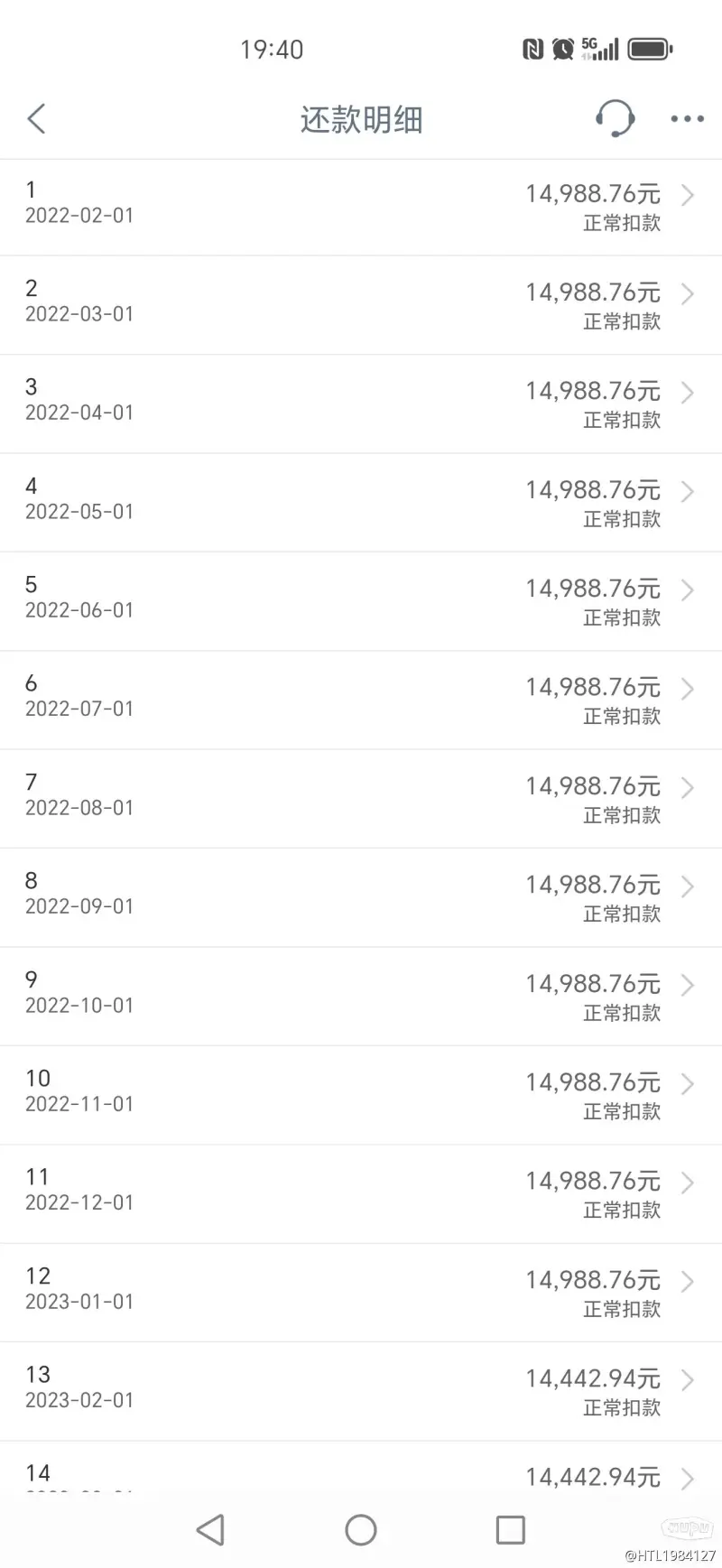Select the period 3 repayment of 2022-04-01
The image size is (722, 1568).
click(x=361, y=404)
